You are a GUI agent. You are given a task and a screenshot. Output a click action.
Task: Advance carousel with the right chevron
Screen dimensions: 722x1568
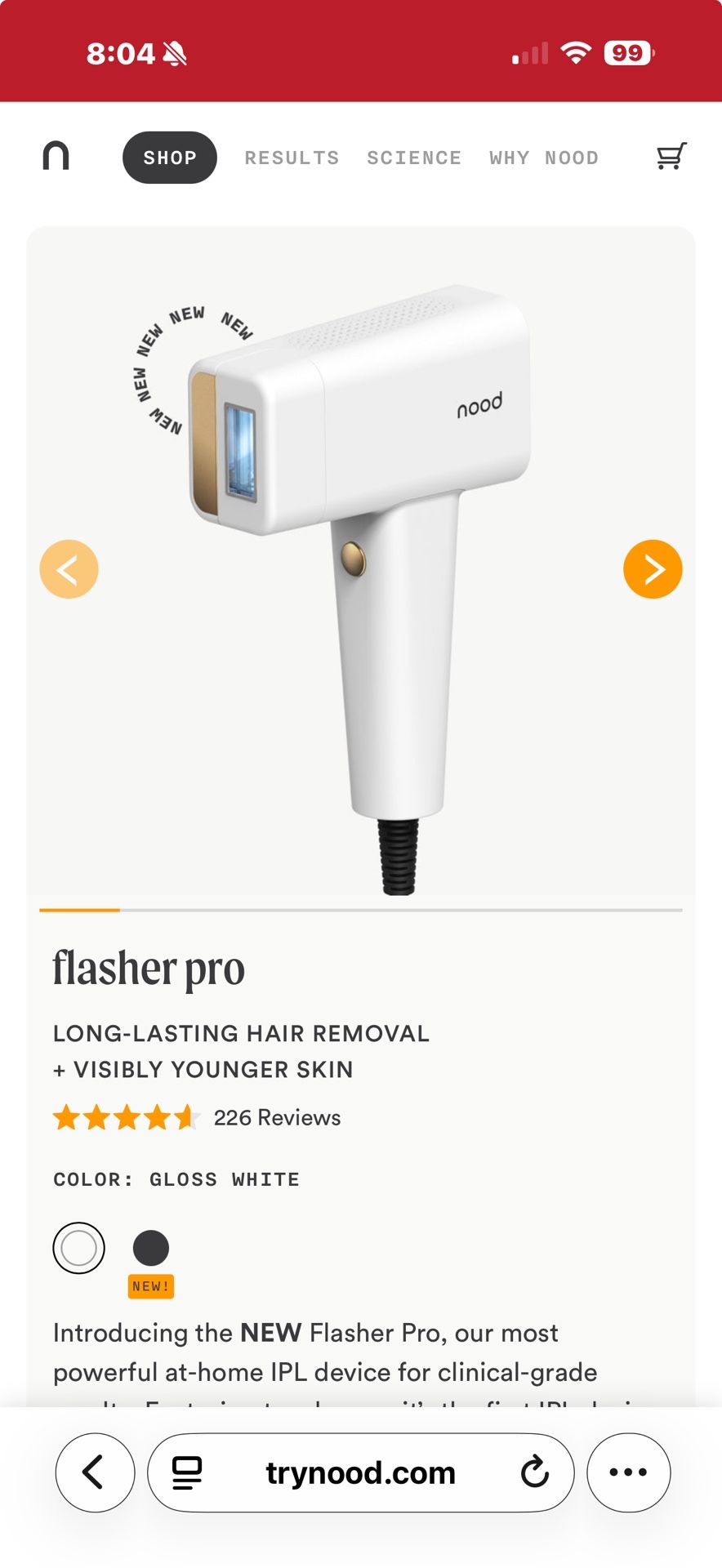(x=653, y=568)
